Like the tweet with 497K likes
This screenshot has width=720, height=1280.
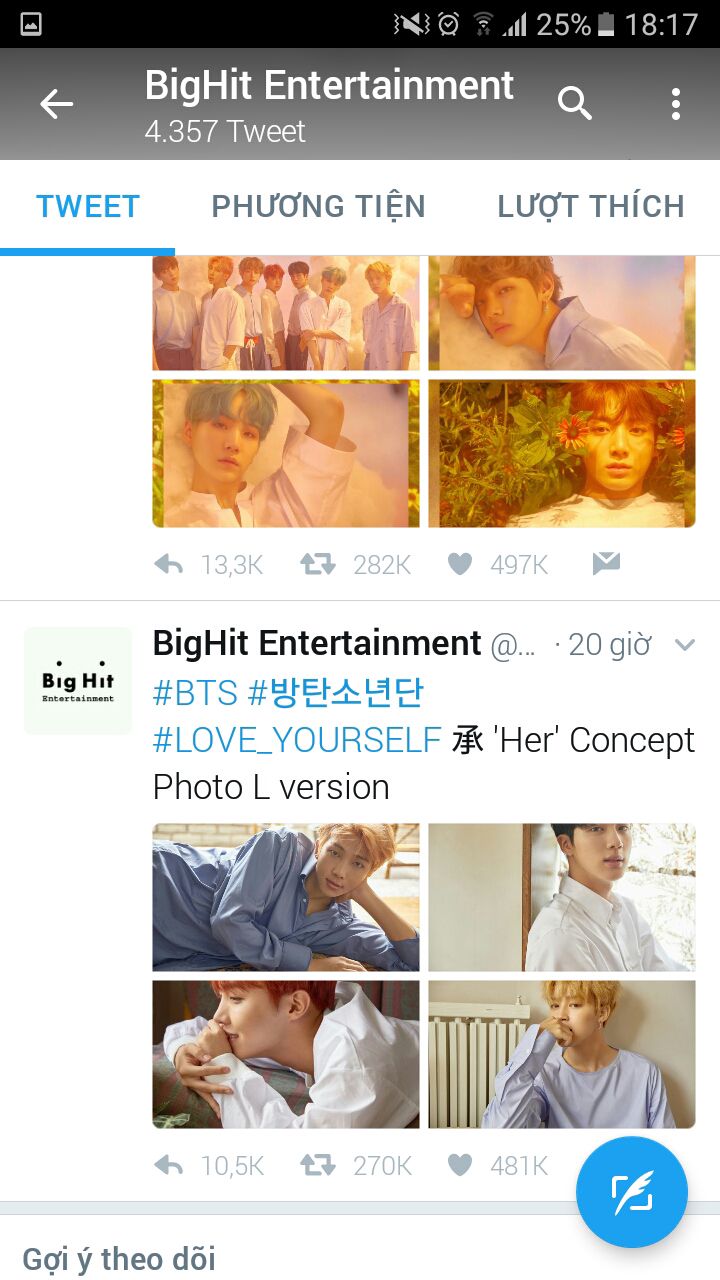(x=459, y=565)
